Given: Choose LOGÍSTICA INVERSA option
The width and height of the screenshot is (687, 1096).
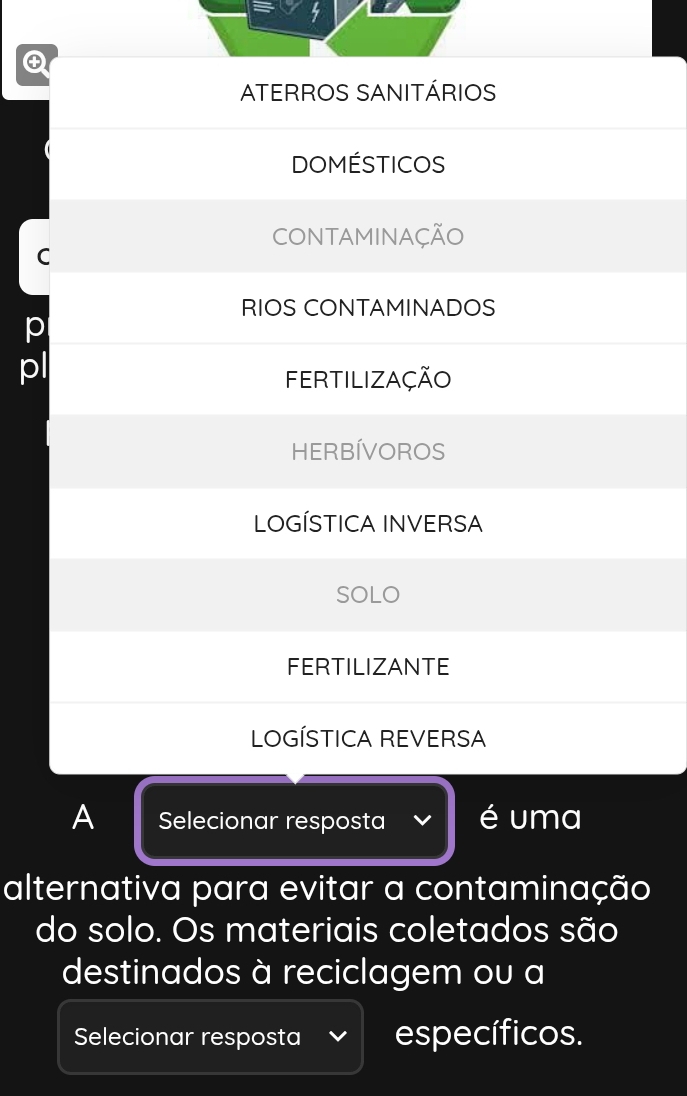Looking at the screenshot, I should 368,524.
